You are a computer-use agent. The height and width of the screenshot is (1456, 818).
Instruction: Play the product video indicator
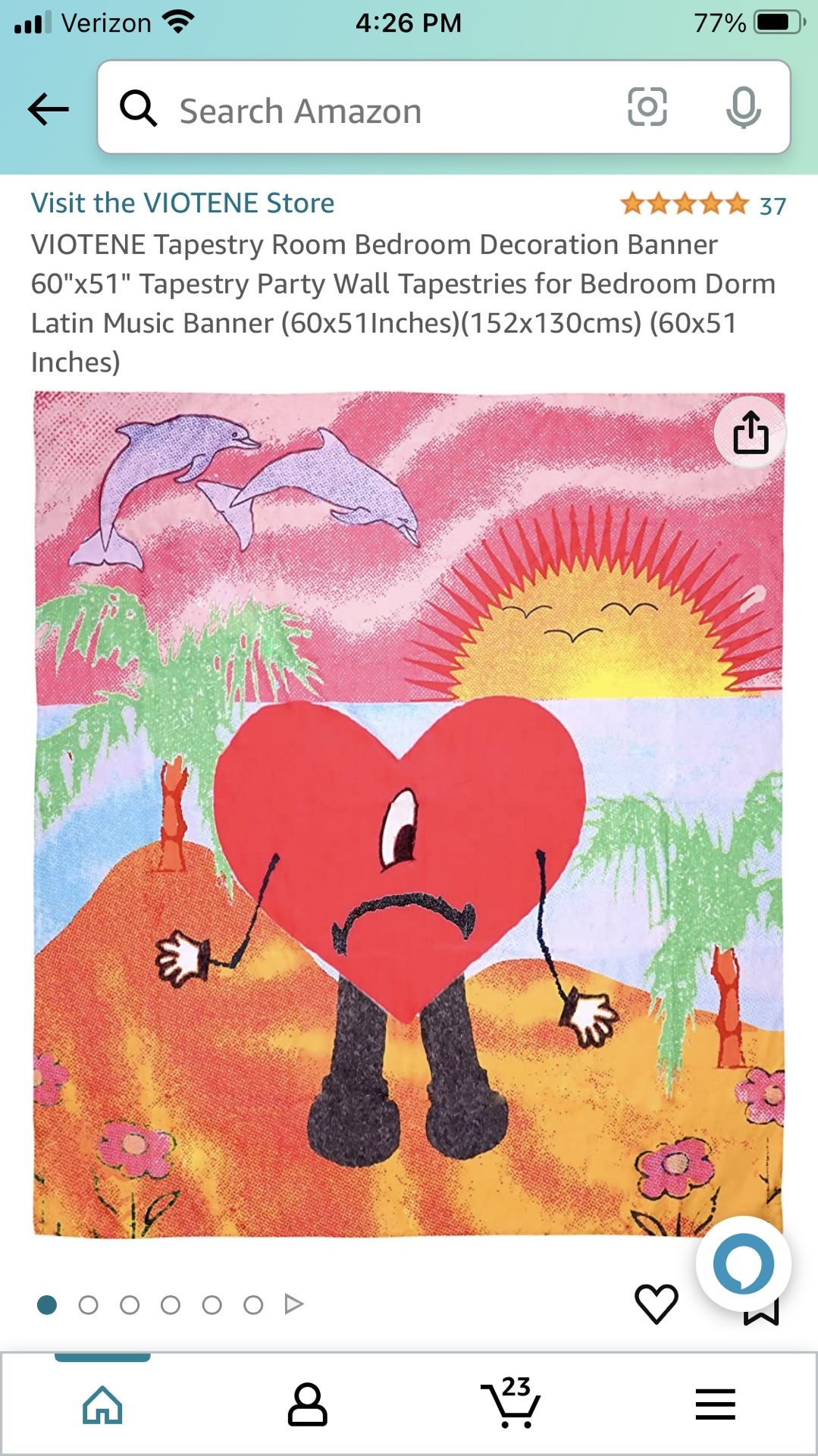click(293, 1304)
